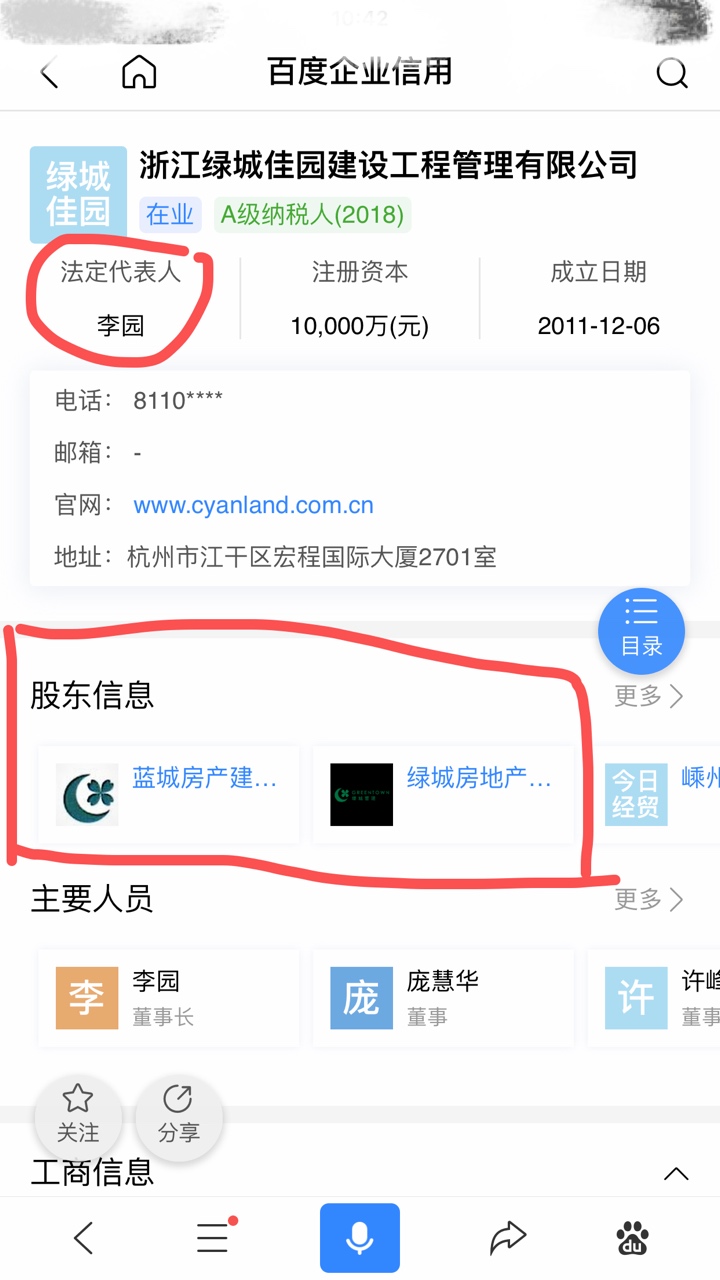
Task: Open the bottom bar menu icon
Action: [x=213, y=1238]
